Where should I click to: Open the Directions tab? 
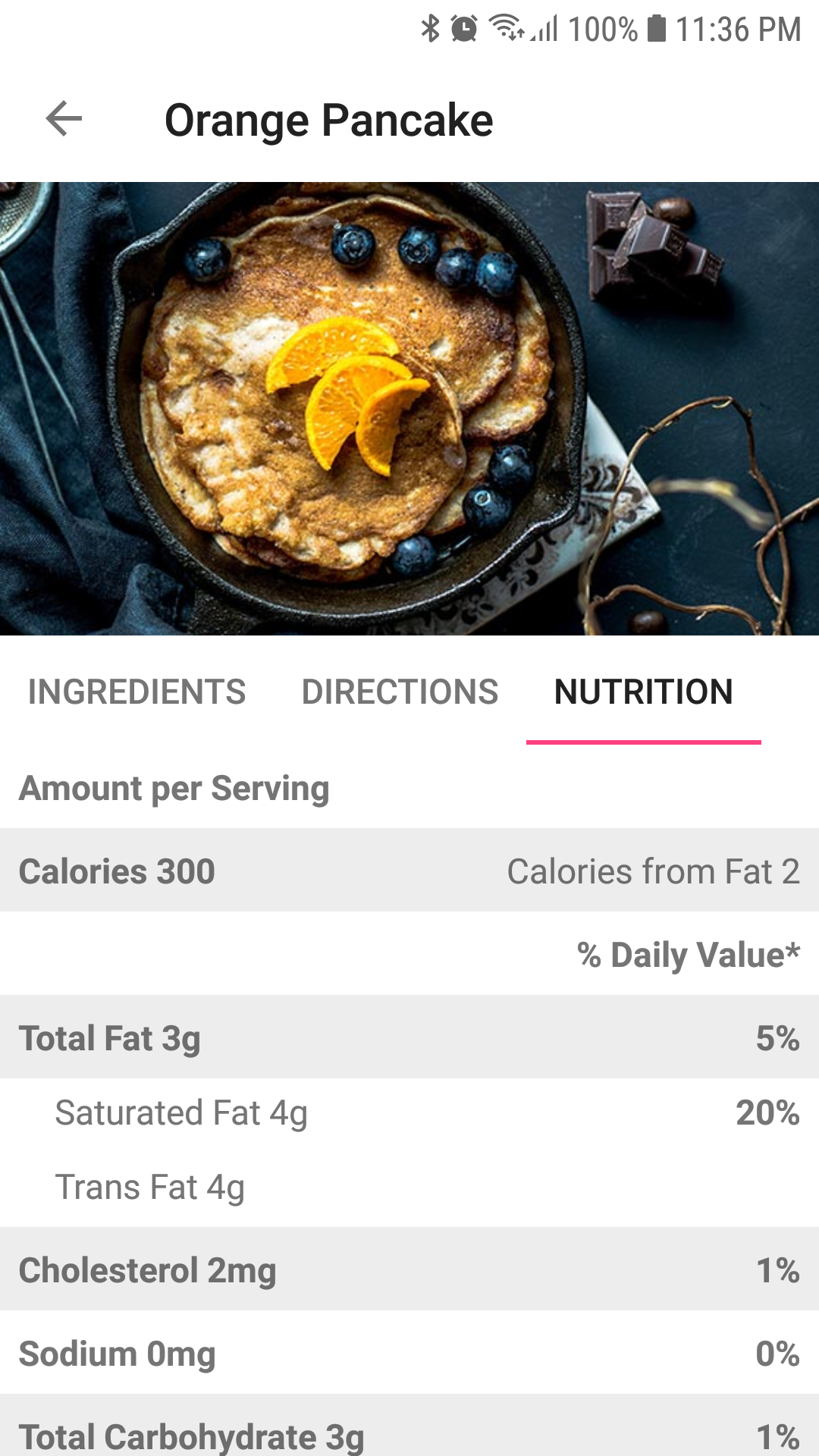coord(400,692)
